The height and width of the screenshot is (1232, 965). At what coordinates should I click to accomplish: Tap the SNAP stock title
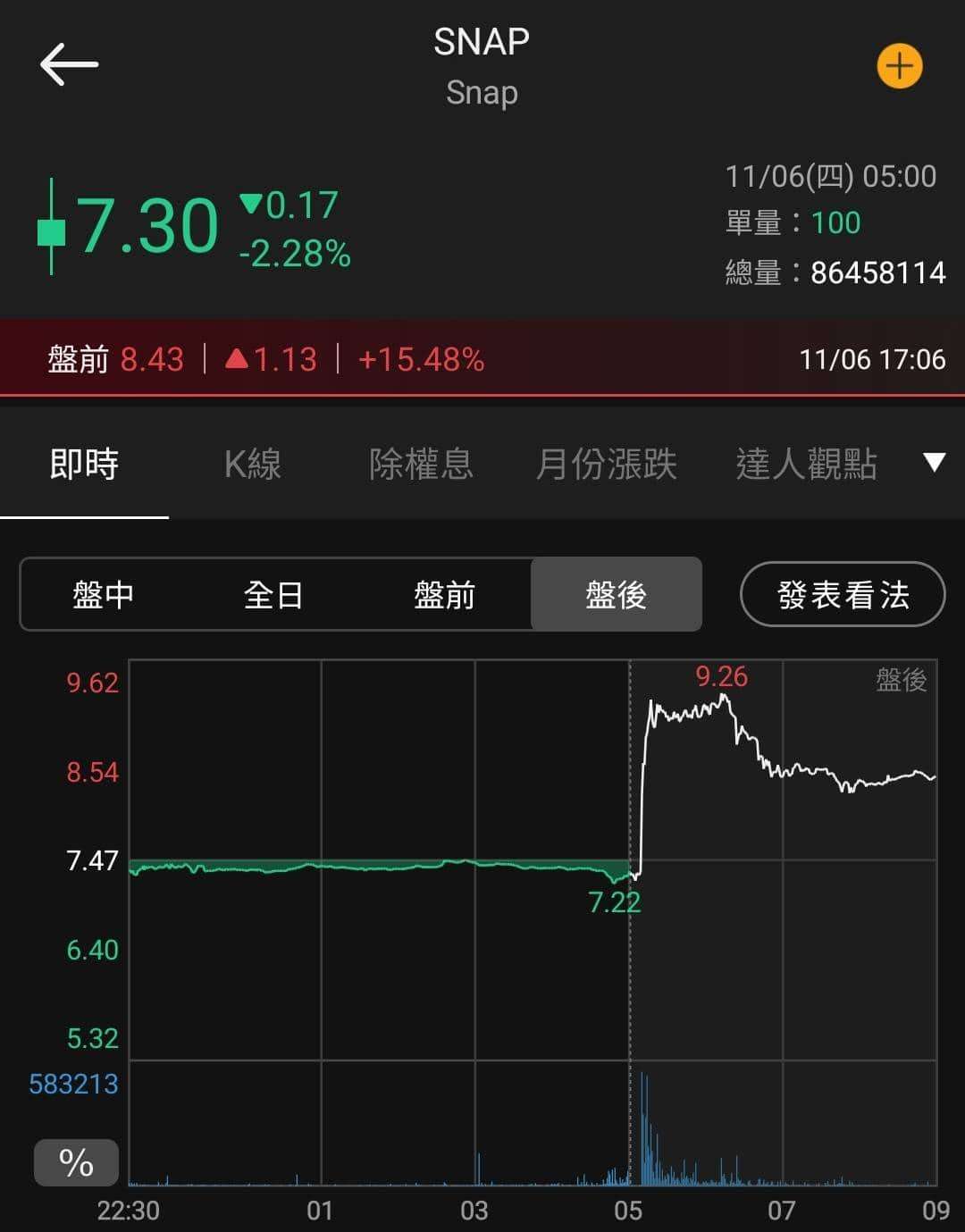pos(482,41)
